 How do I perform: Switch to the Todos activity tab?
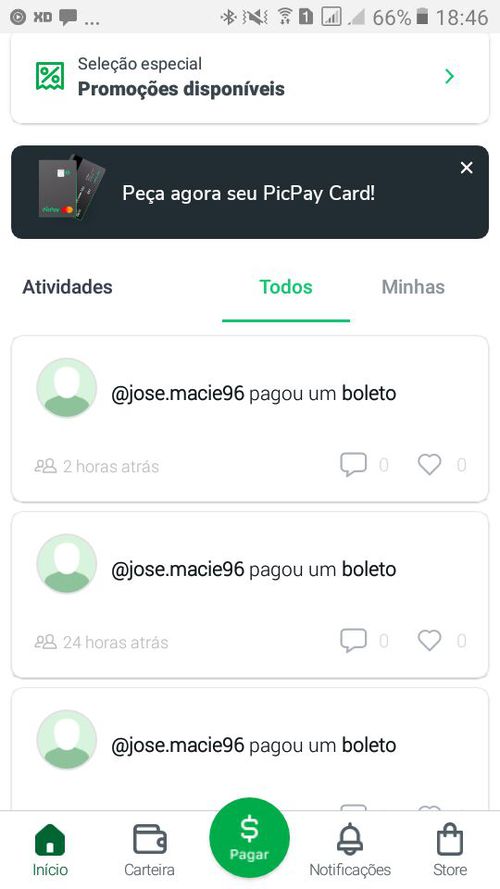286,287
